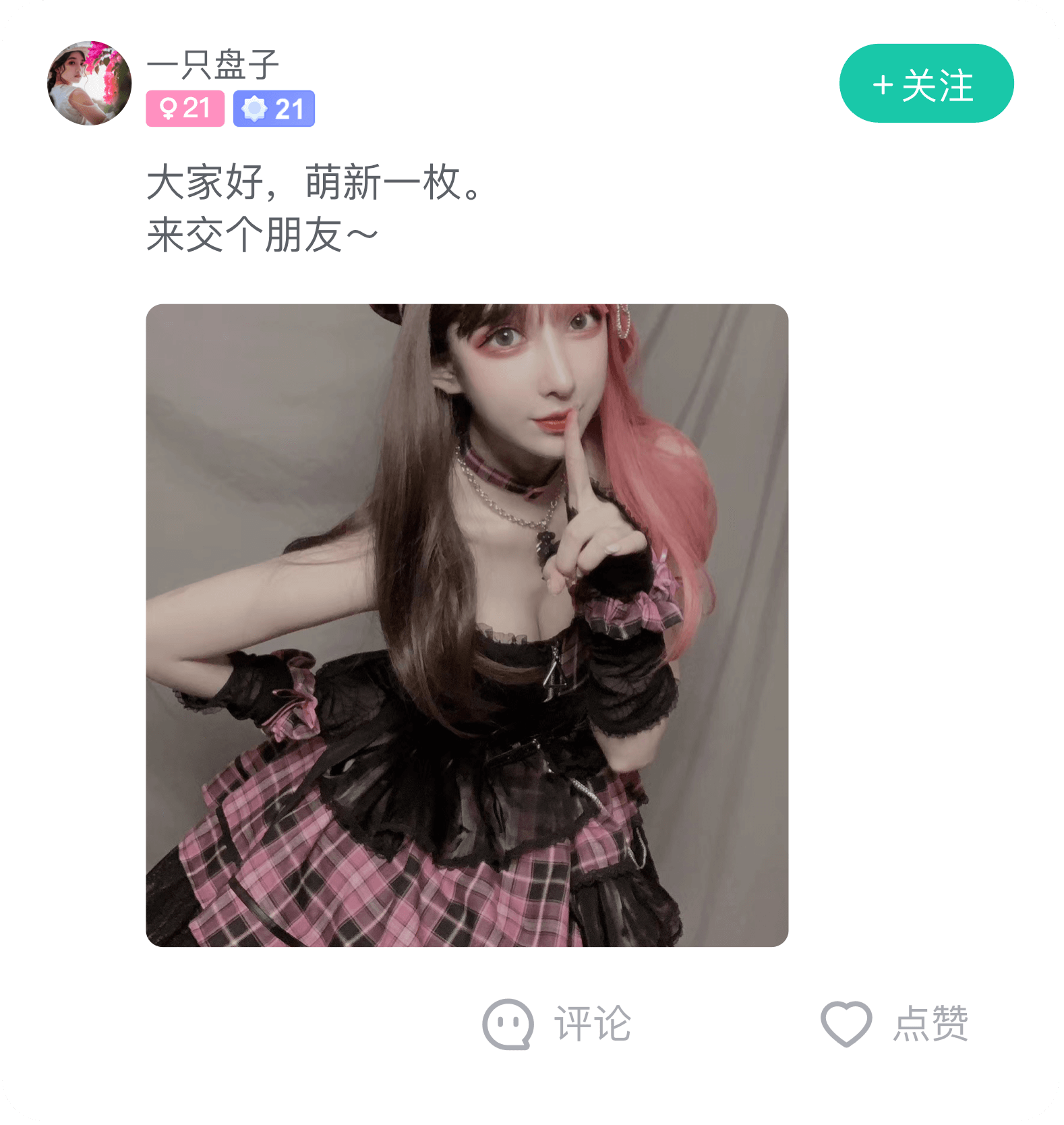Follow user 一只盘子 with the 关注 button
The image size is (1064, 1125).
pyautogui.click(x=926, y=84)
